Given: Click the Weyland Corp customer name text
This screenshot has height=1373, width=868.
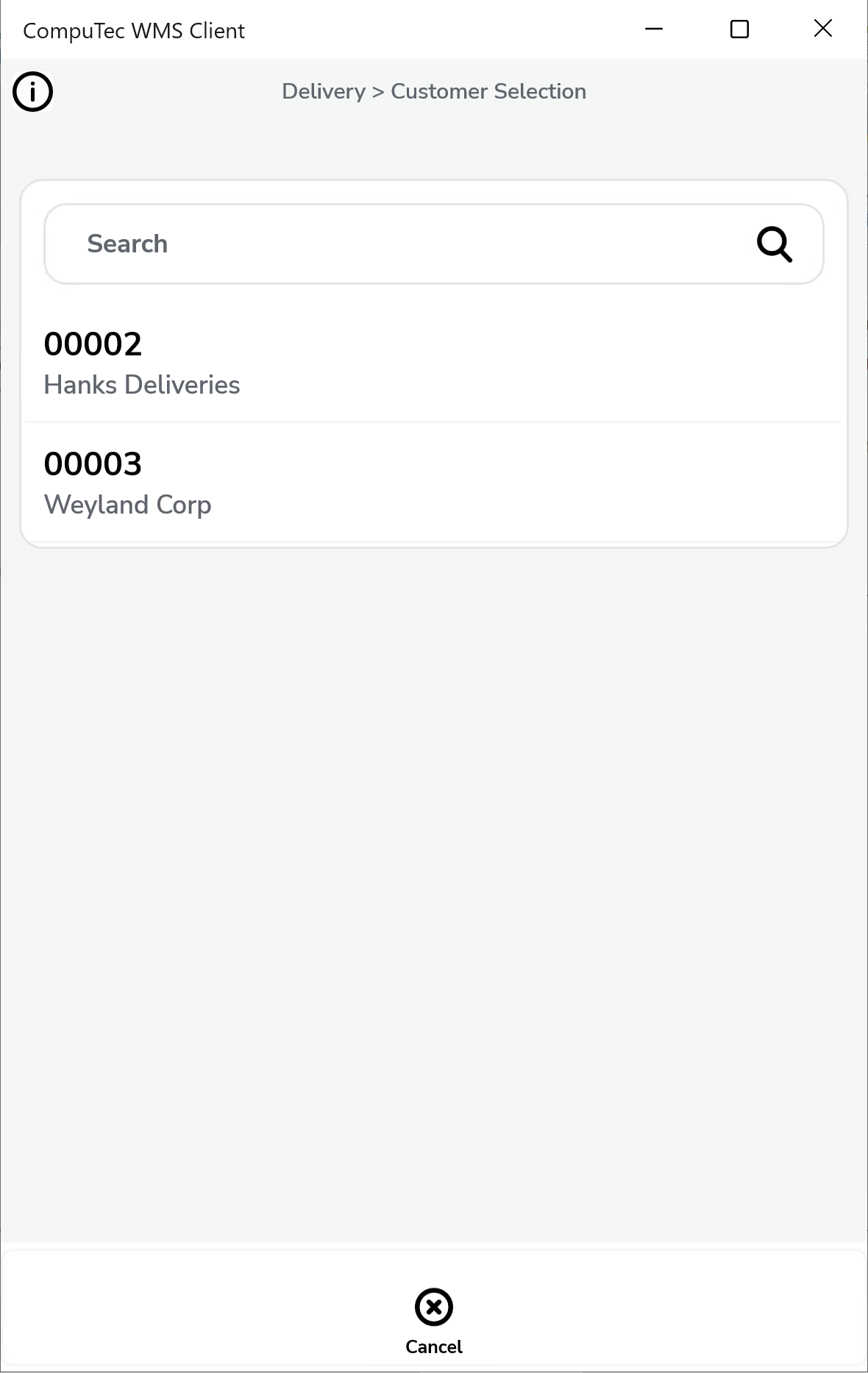Looking at the screenshot, I should (x=127, y=505).
